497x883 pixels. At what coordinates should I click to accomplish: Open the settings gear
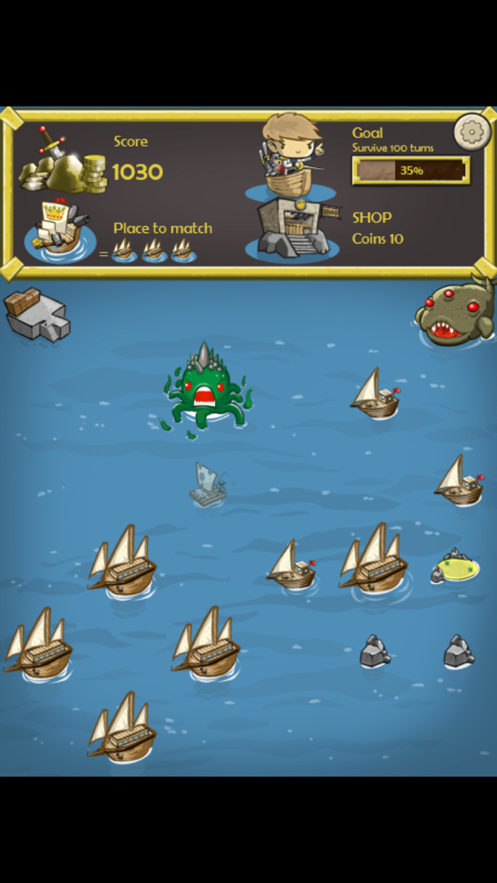(x=472, y=132)
